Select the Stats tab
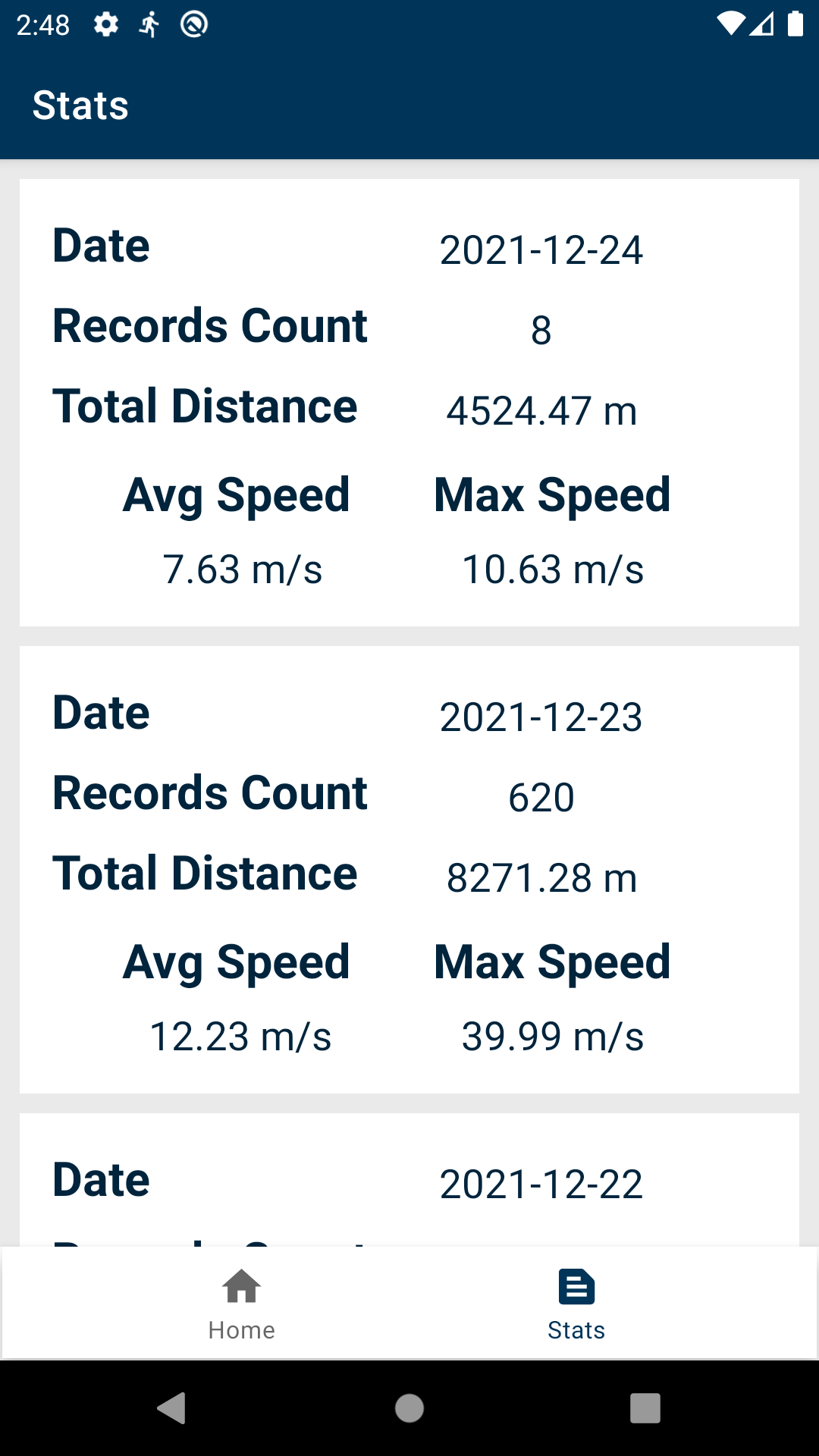This screenshot has height=1456, width=819. tap(576, 1304)
